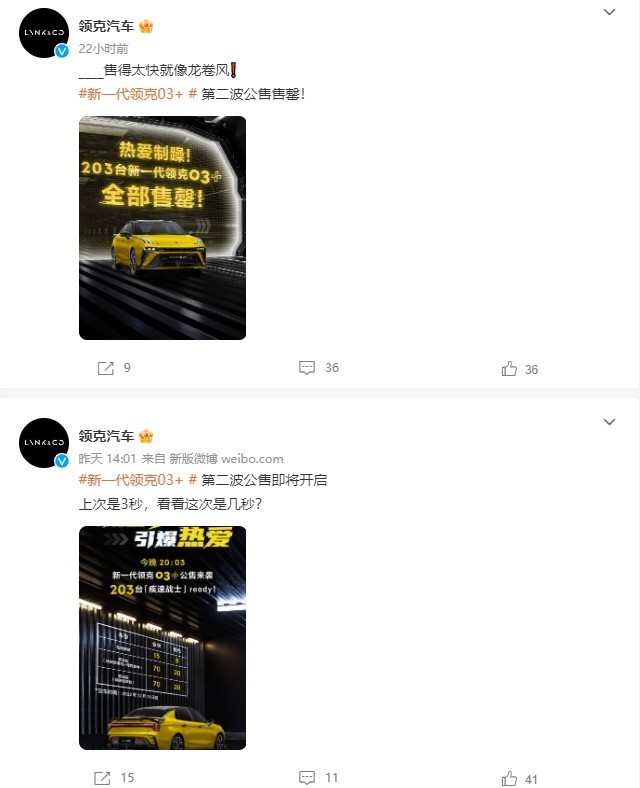This screenshot has width=640, height=788.
Task: Open the #新一代领克03+# hashtag in the 售罄 post
Action: [137, 93]
